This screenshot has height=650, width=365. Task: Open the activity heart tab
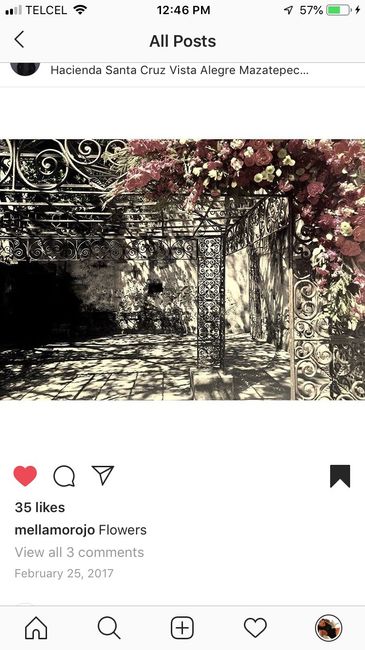tap(255, 628)
